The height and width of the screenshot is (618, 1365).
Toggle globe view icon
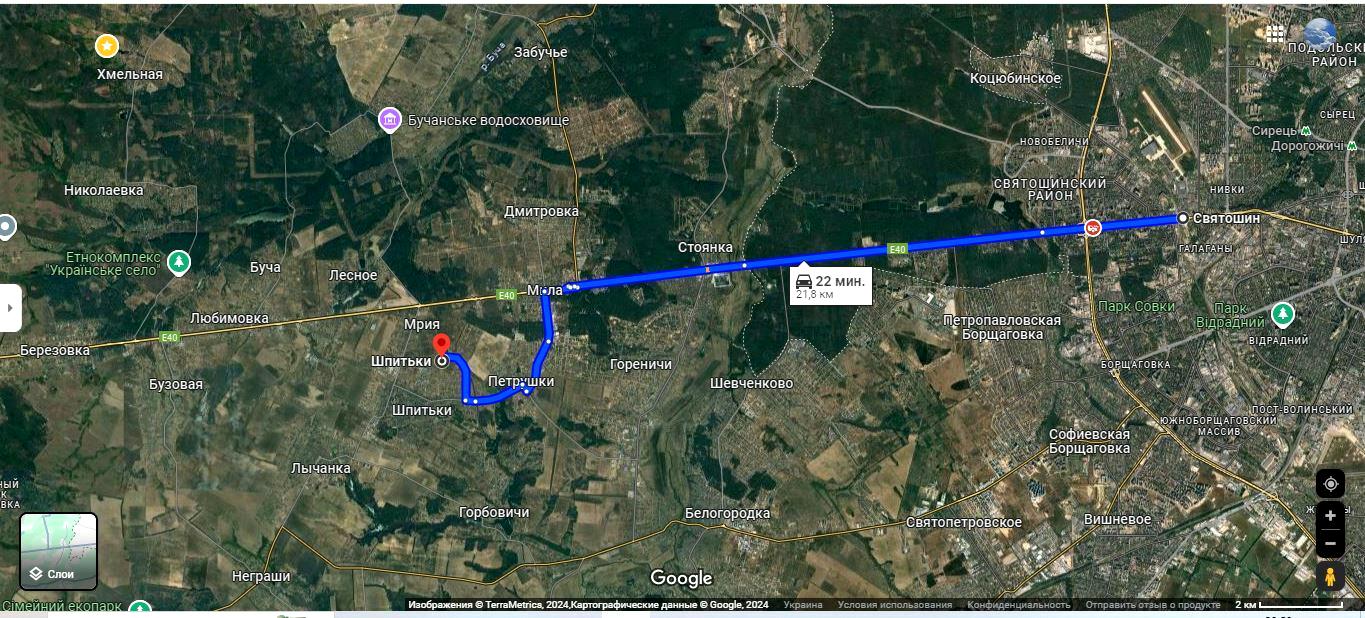point(1320,34)
